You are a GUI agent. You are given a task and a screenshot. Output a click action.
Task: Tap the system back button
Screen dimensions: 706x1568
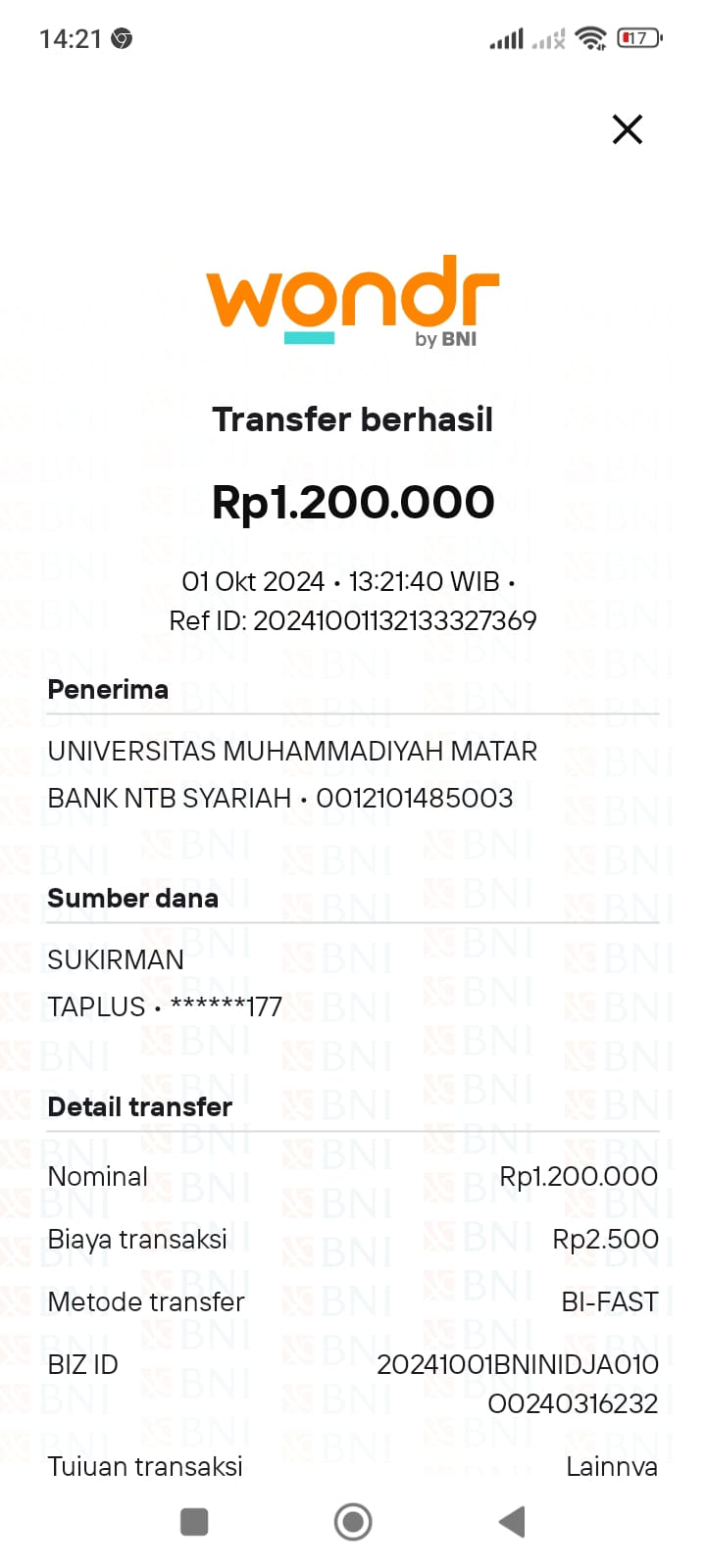[512, 1522]
